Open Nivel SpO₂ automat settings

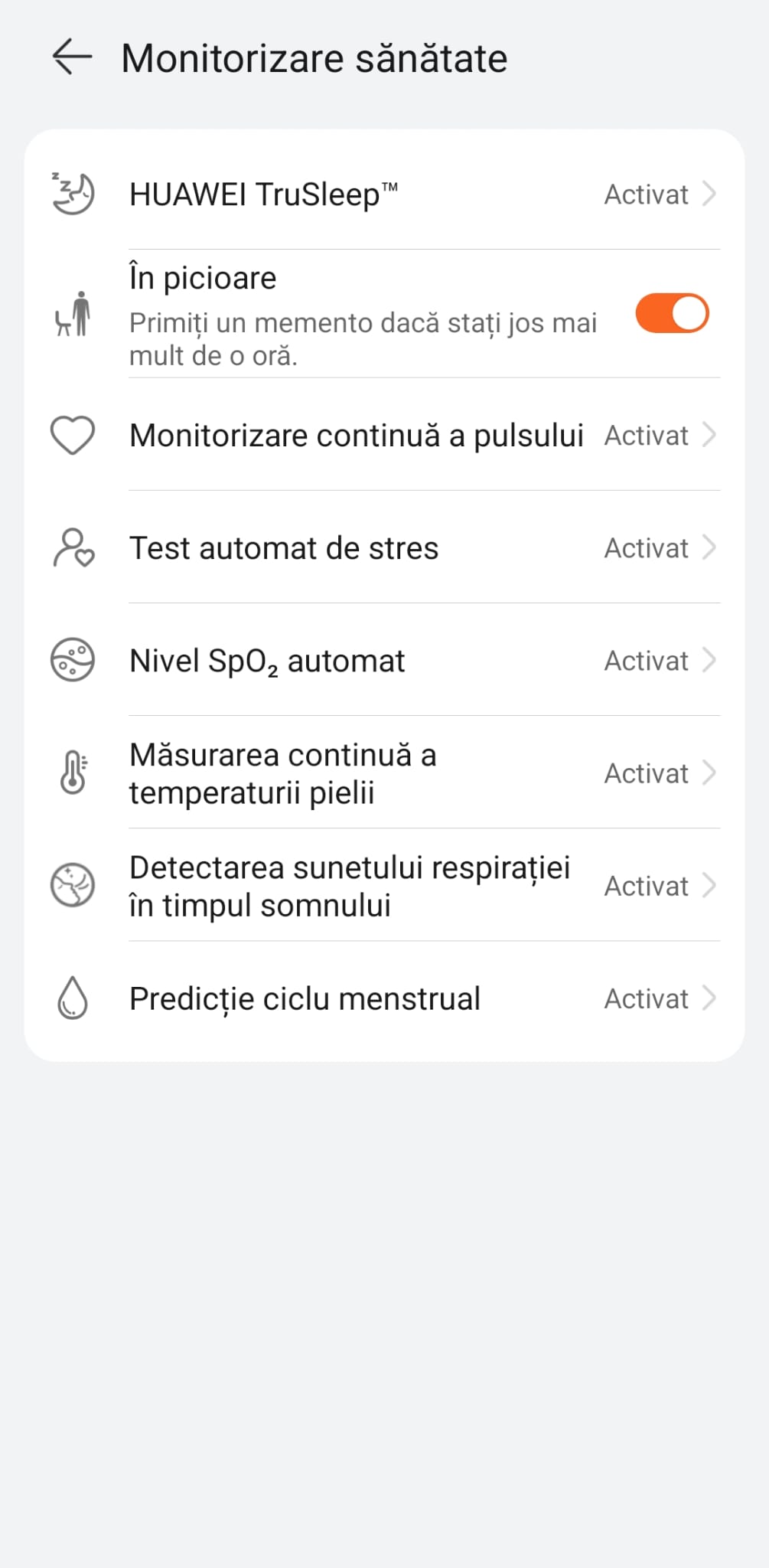coord(384,661)
